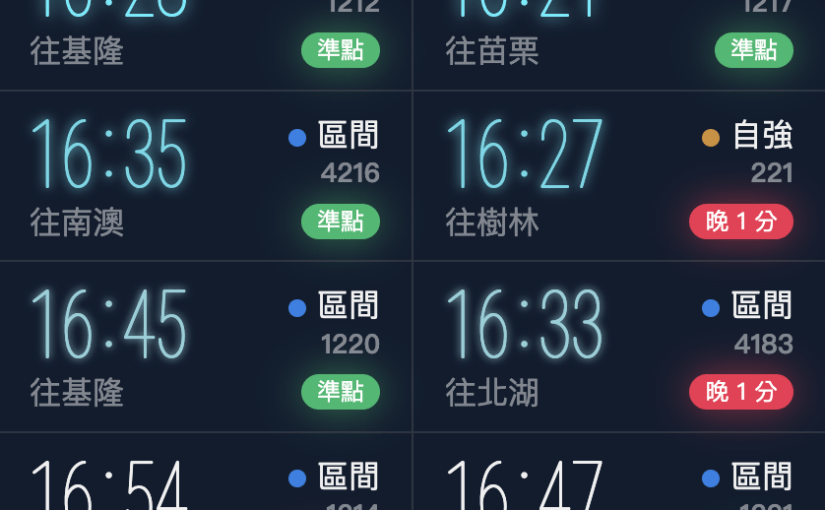View the 16:27 自強 221 train to 樹林
Image resolution: width=825 pixels, height=510 pixels.
(618, 176)
